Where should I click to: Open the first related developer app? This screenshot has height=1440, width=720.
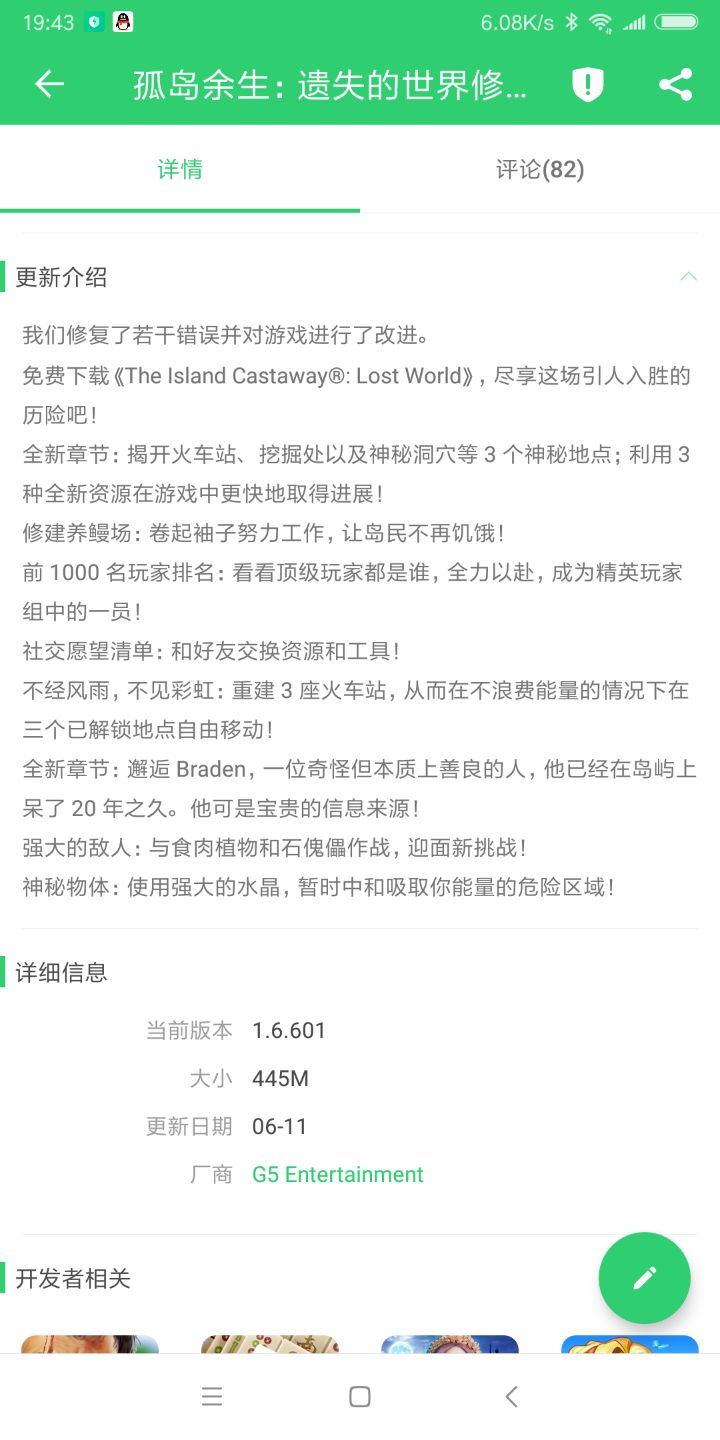pyautogui.click(x=90, y=1345)
